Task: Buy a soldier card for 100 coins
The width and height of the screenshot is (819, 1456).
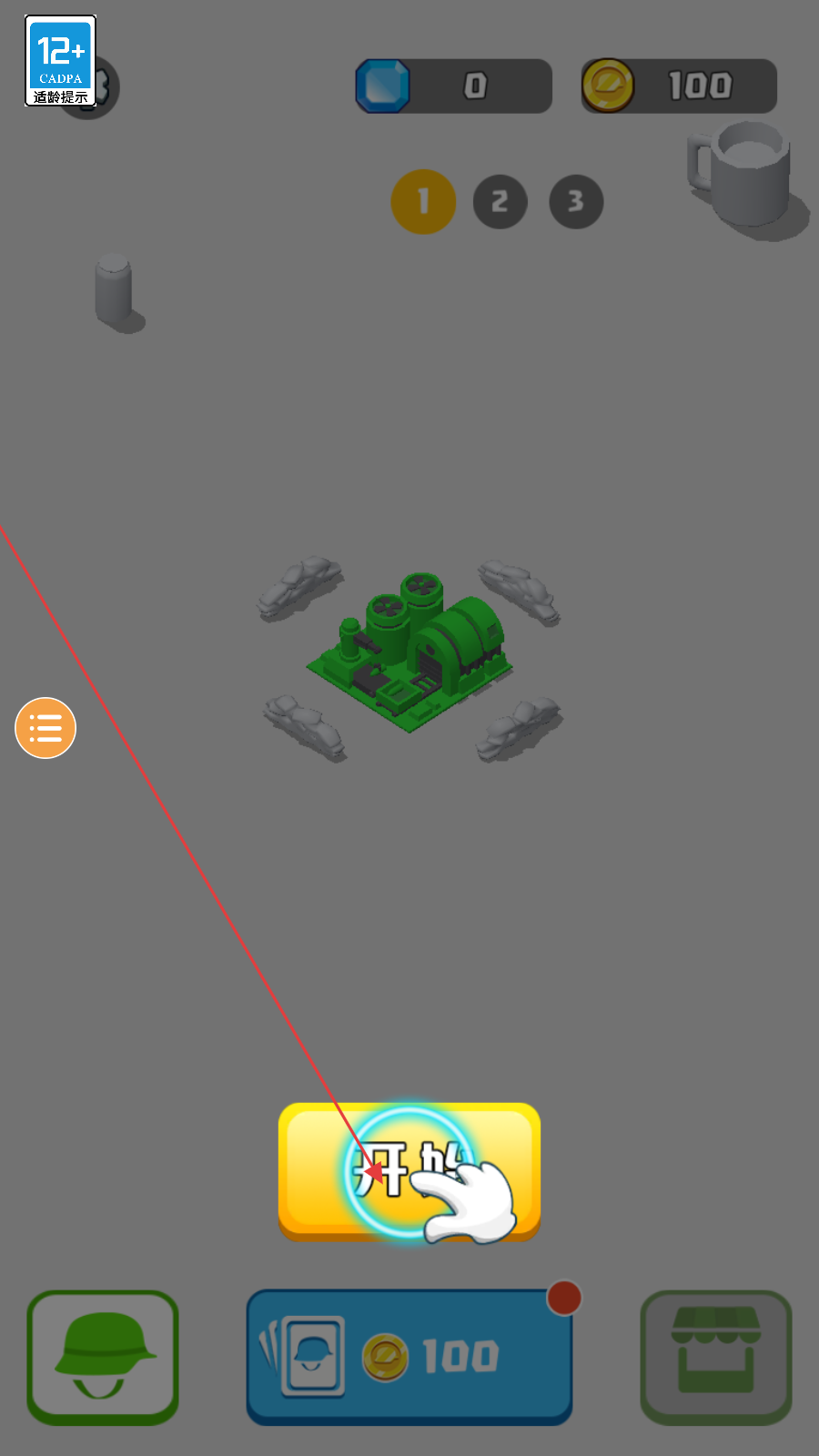Action: tap(409, 1357)
